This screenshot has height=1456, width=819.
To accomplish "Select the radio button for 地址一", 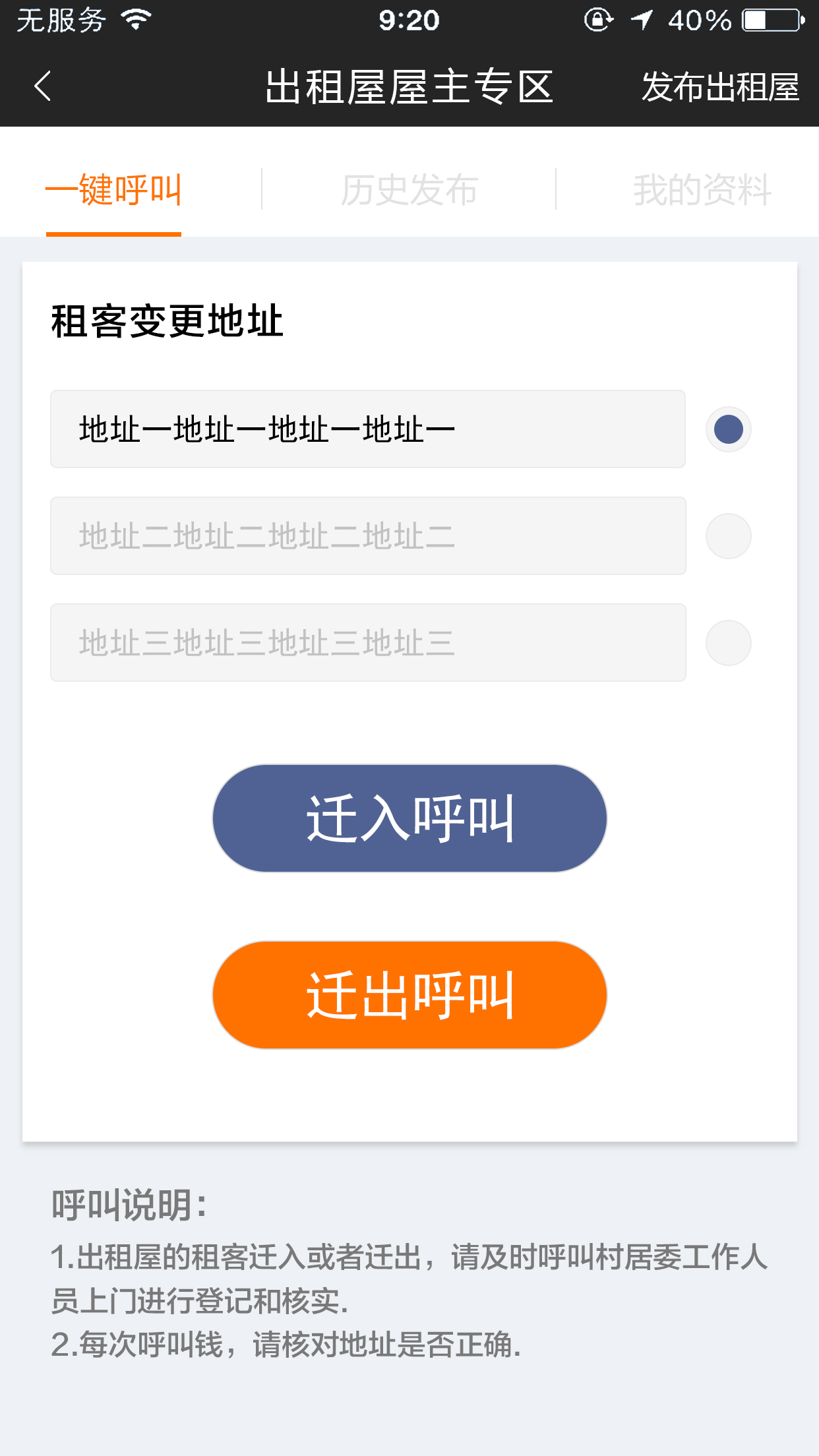I will pos(729,429).
